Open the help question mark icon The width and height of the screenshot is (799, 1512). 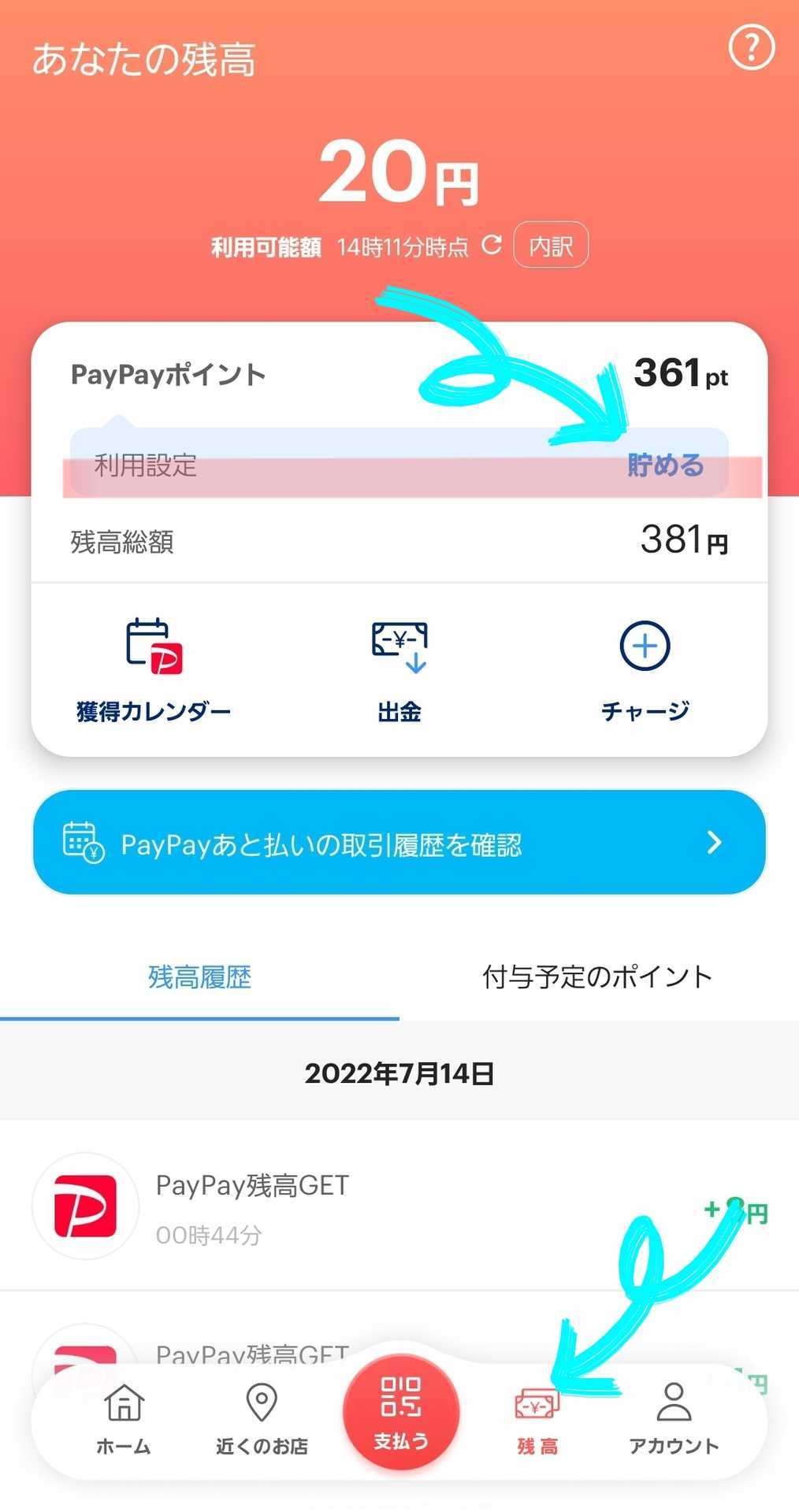tap(751, 47)
